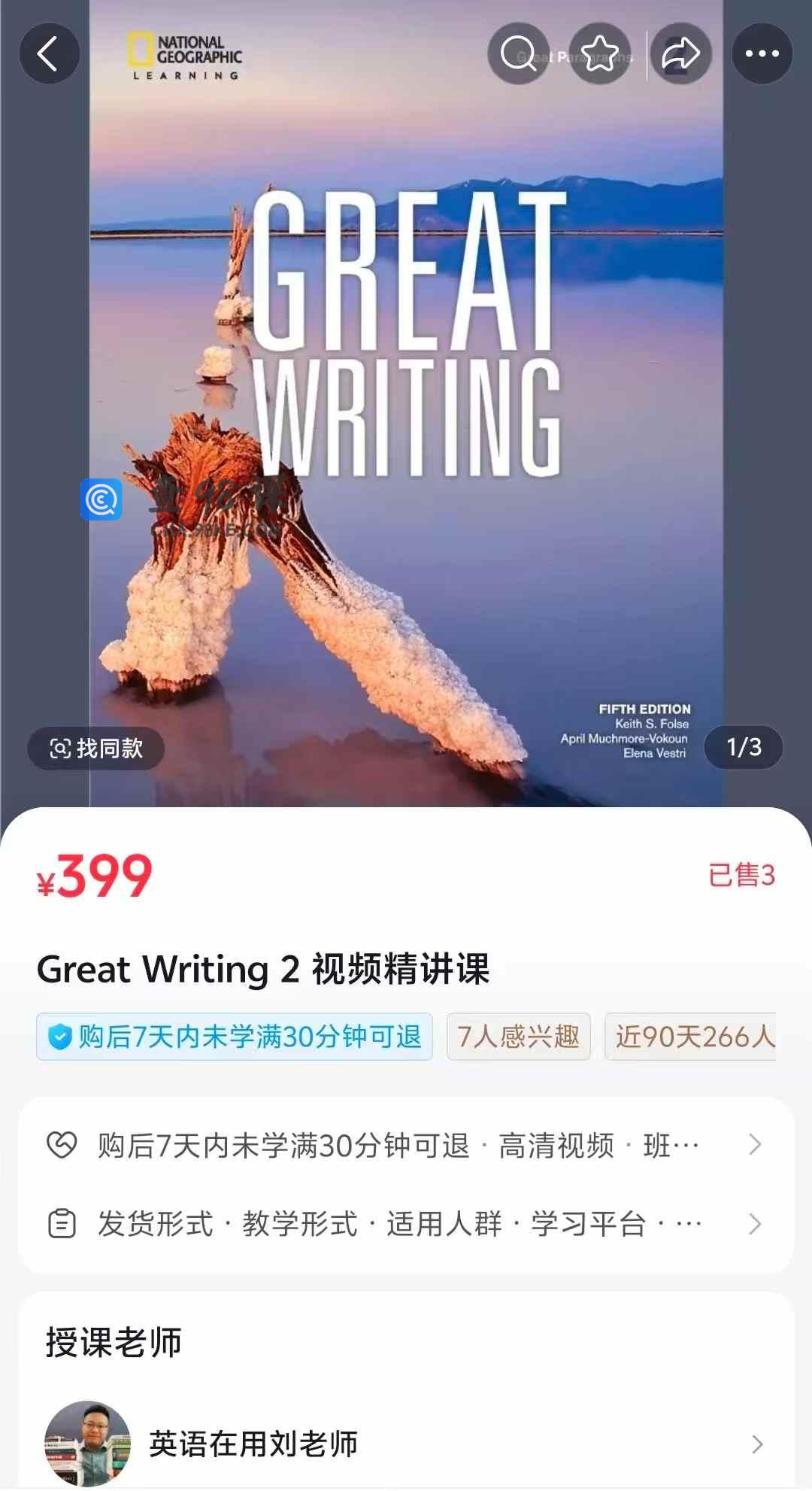This screenshot has width=812, height=1491.
Task: Share this course listing
Action: click(x=681, y=53)
